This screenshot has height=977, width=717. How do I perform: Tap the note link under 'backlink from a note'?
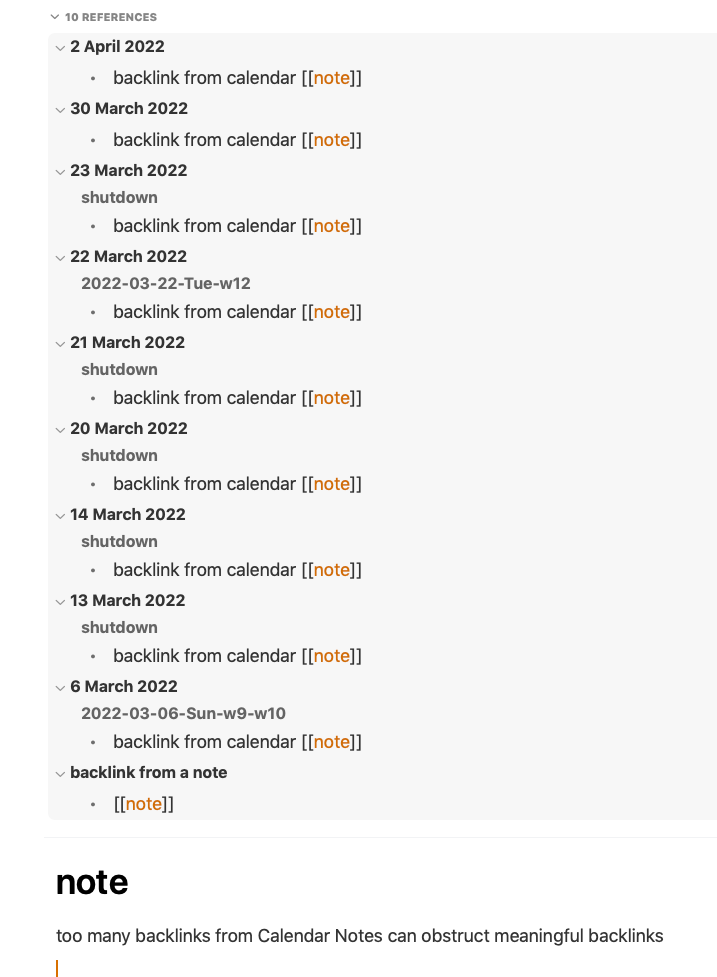click(x=144, y=804)
